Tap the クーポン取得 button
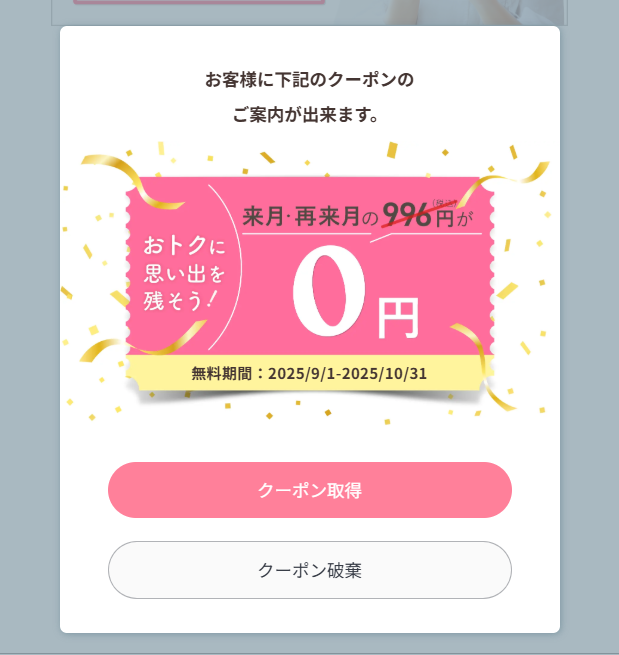This screenshot has height=655, width=619. point(310,490)
